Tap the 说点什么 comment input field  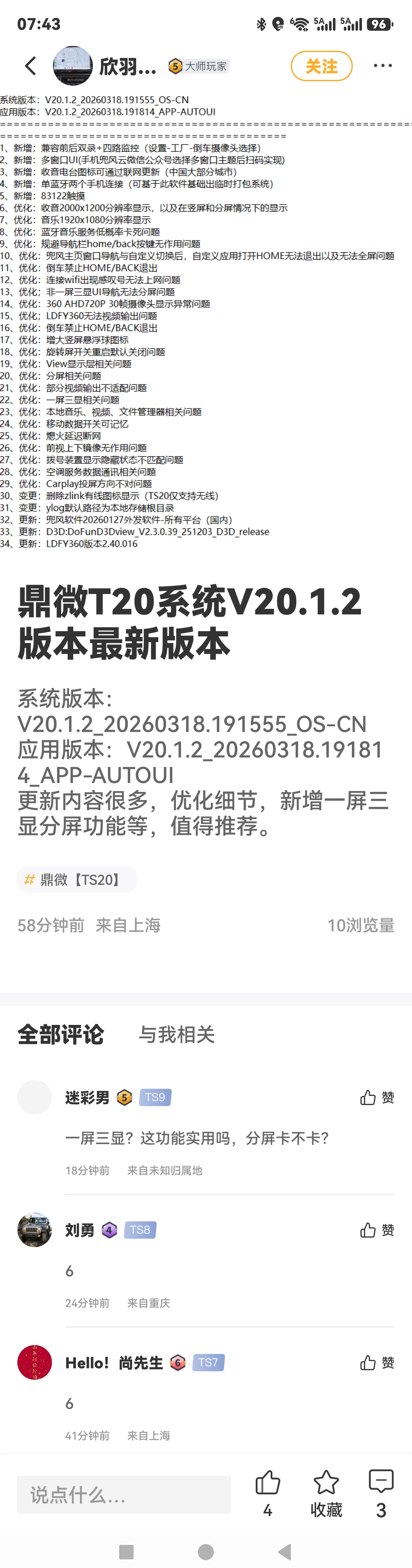click(124, 1494)
